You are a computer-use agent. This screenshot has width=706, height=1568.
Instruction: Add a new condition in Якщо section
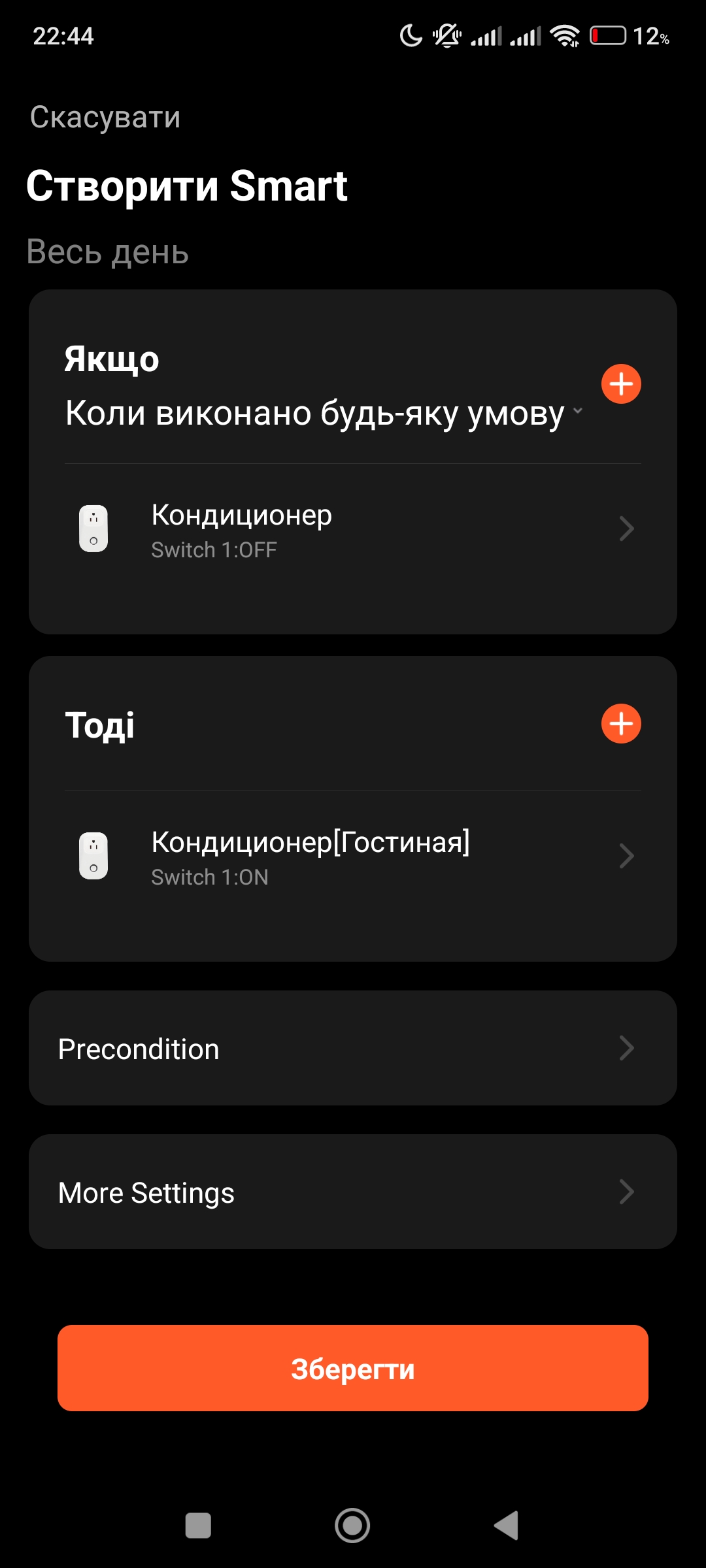pyautogui.click(x=620, y=384)
